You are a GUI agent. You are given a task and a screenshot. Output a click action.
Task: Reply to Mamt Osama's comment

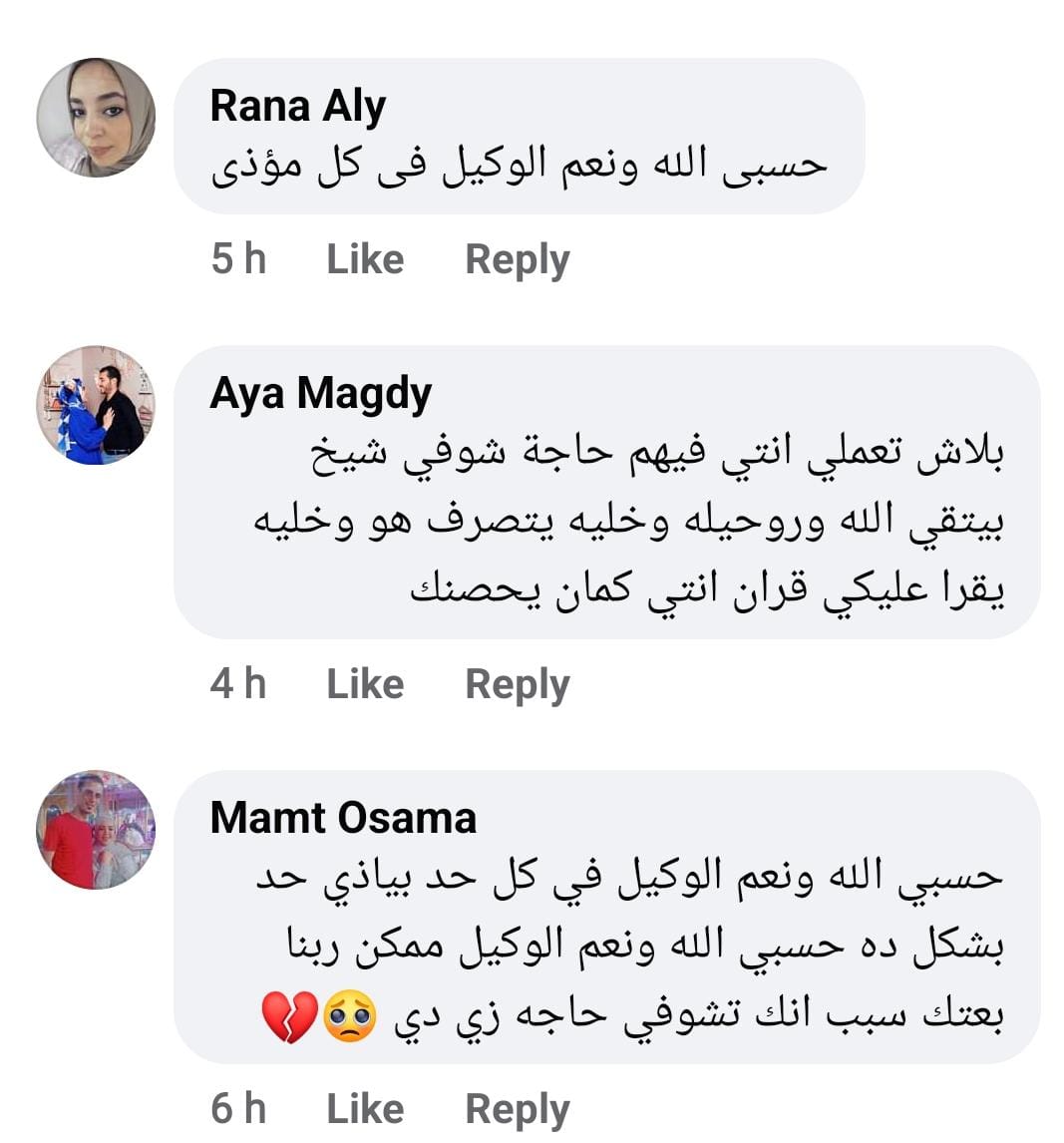[x=517, y=1109]
